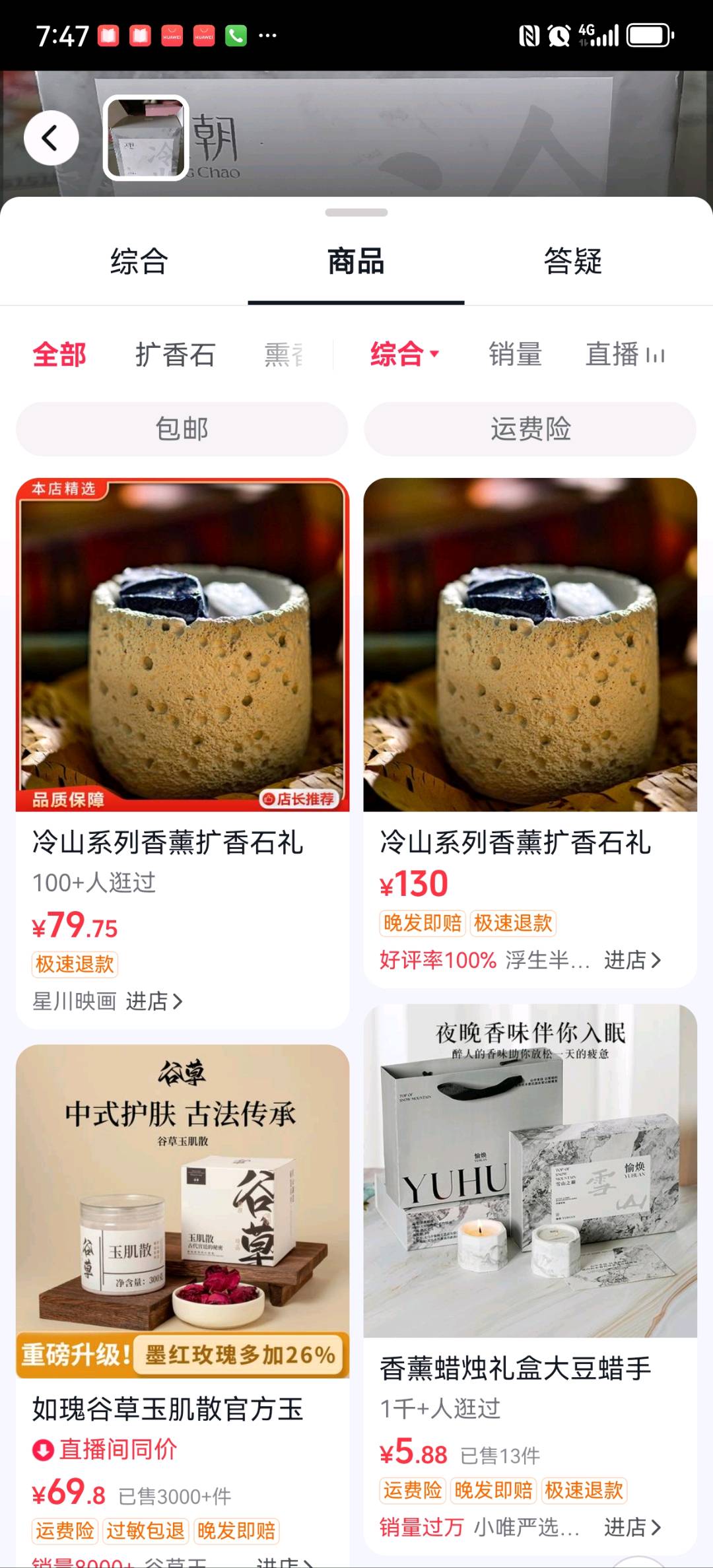This screenshot has width=713, height=1568.
Task: Tap the image thumbnail beside the back arrow
Action: [146, 138]
